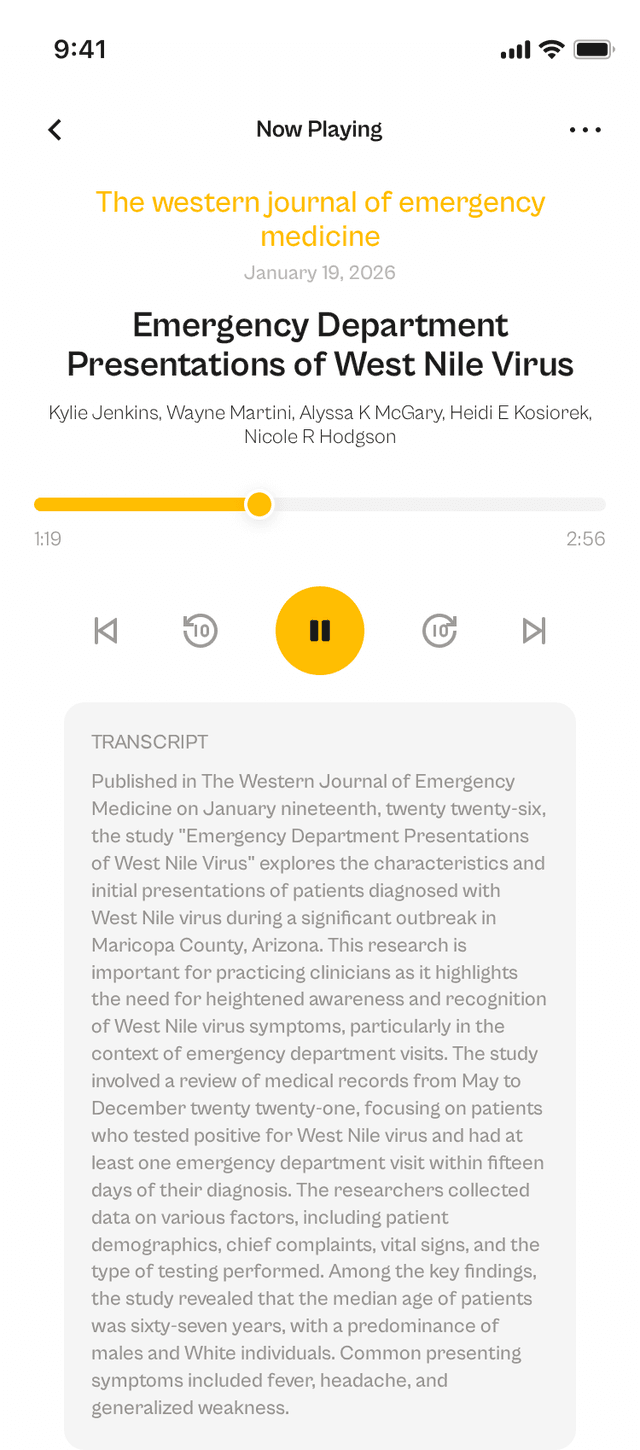Tap the playback progress slider

320,505
